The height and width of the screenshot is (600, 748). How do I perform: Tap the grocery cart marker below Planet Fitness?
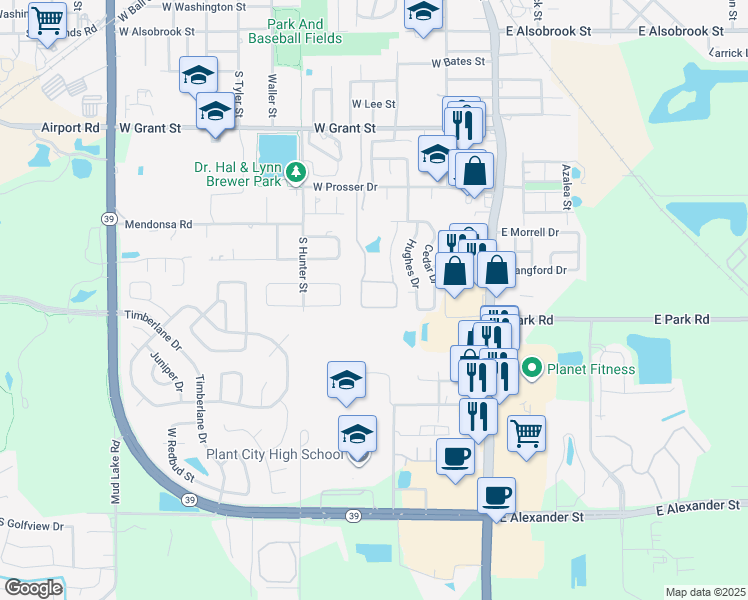pyautogui.click(x=526, y=435)
